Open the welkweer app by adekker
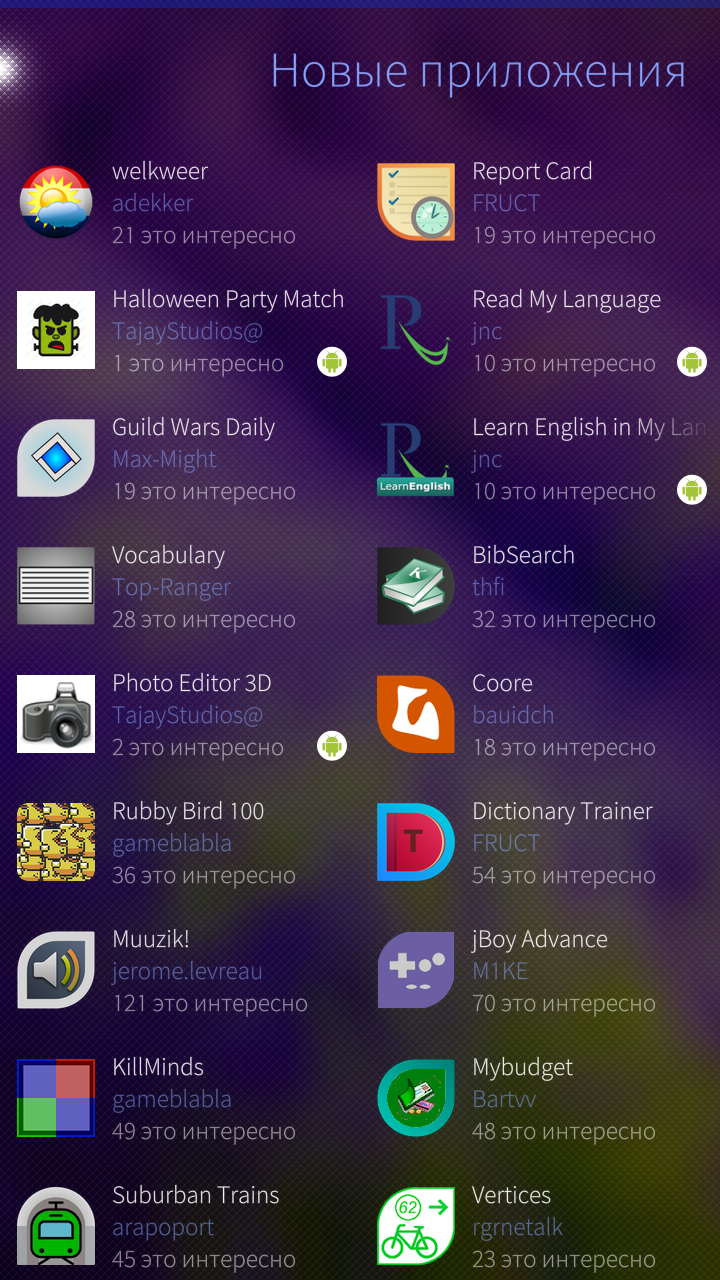The width and height of the screenshot is (720, 1280). point(180,203)
